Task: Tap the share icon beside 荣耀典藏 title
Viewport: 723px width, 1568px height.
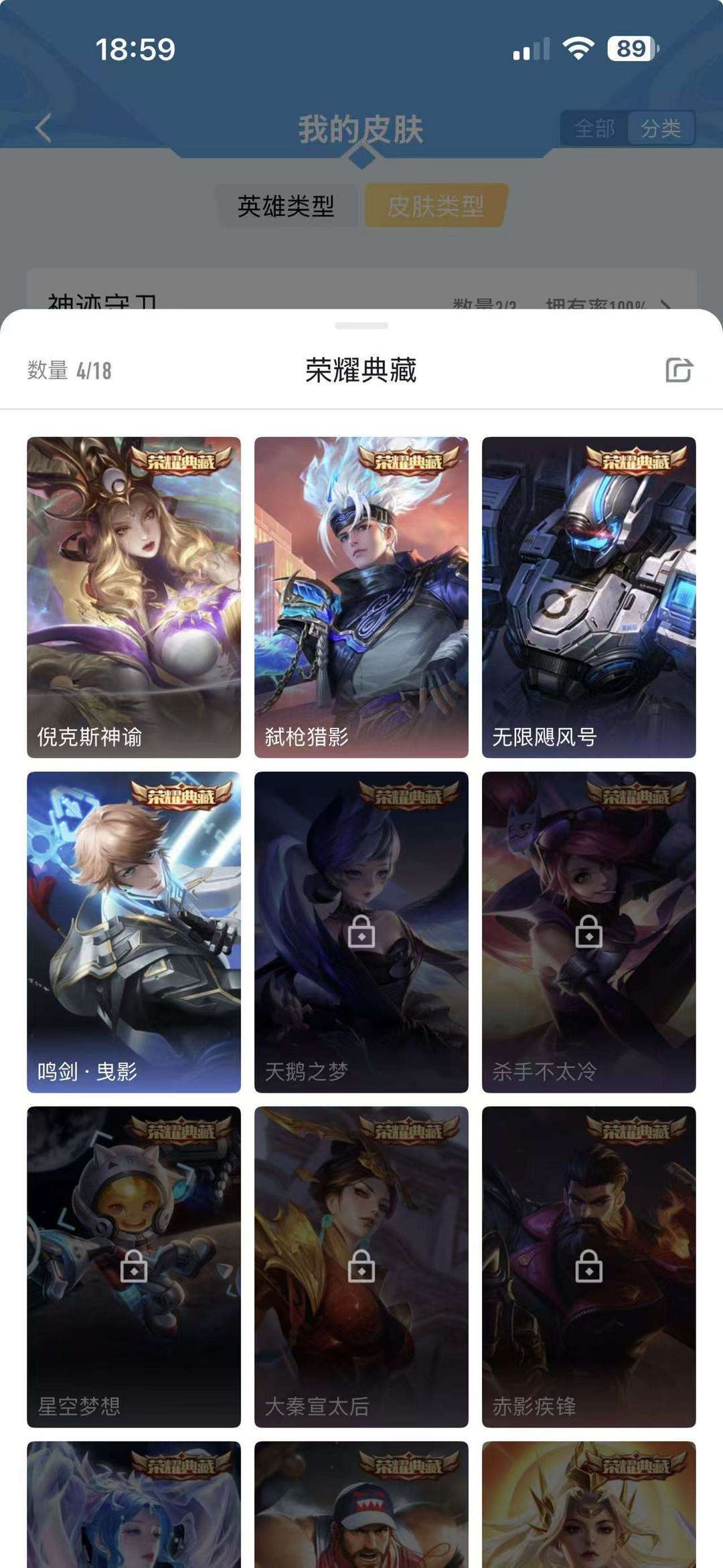Action: point(679,369)
